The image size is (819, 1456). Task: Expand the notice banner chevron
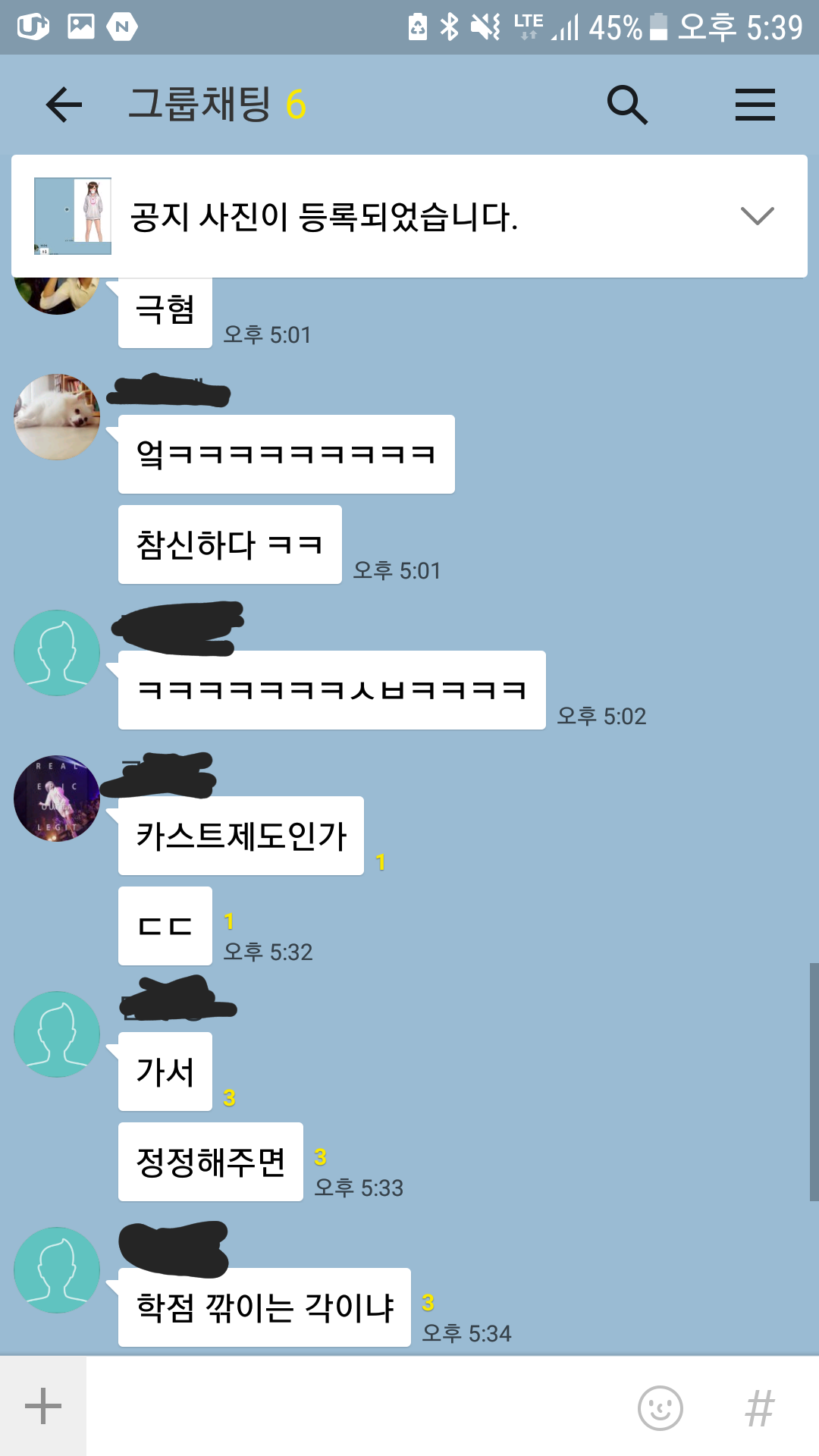[757, 216]
